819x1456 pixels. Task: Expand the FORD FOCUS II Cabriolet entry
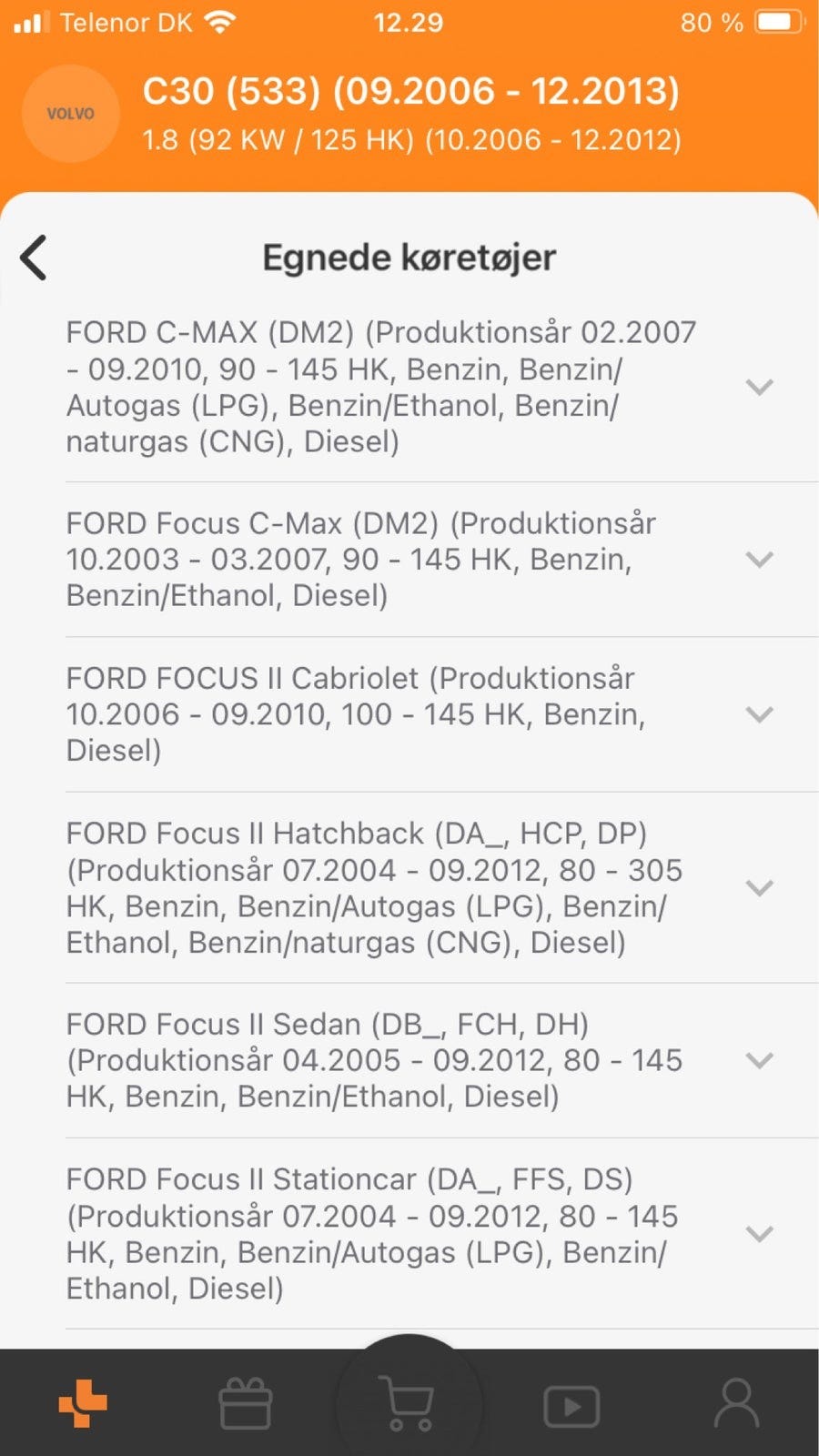tap(759, 714)
